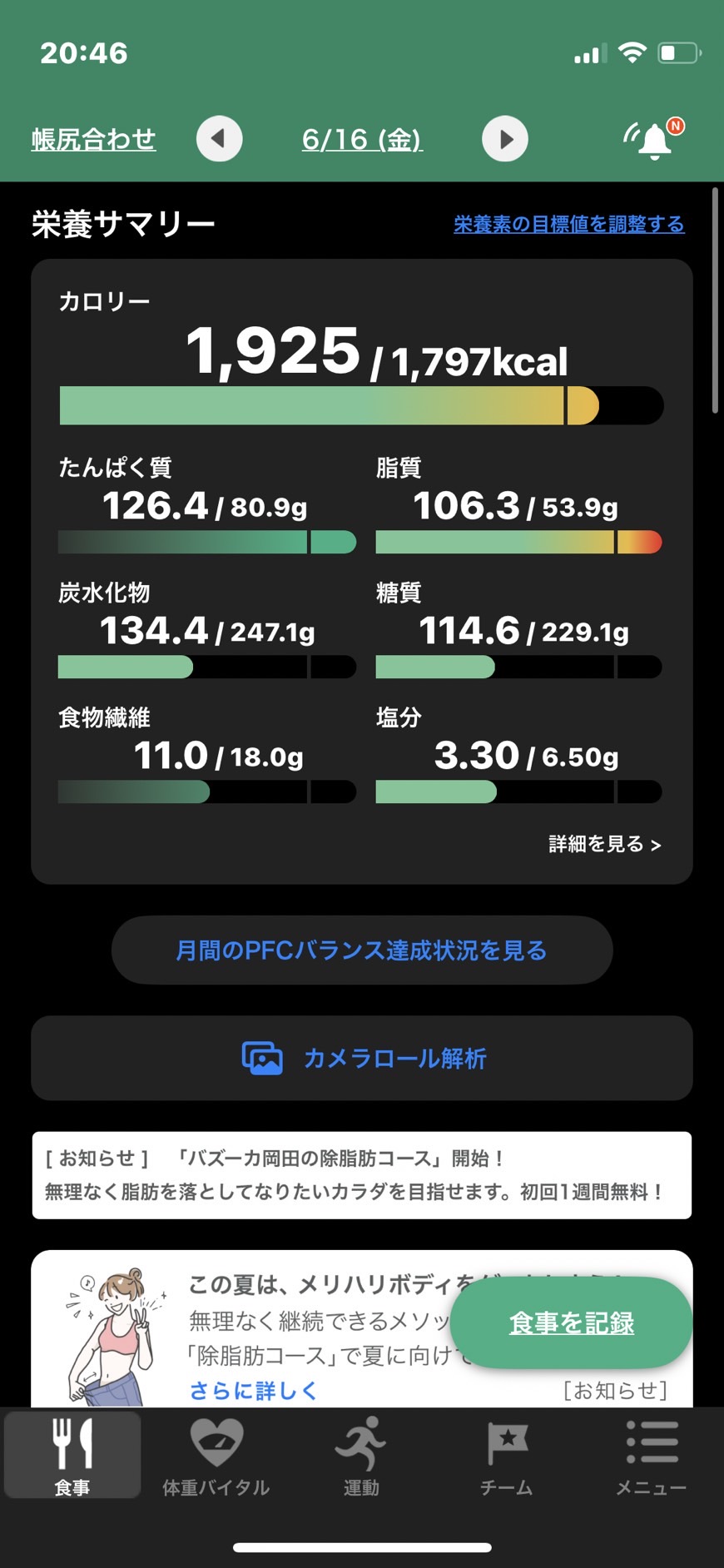The image size is (724, 1568).
Task: Open the notifications bell
Action: coord(655,139)
